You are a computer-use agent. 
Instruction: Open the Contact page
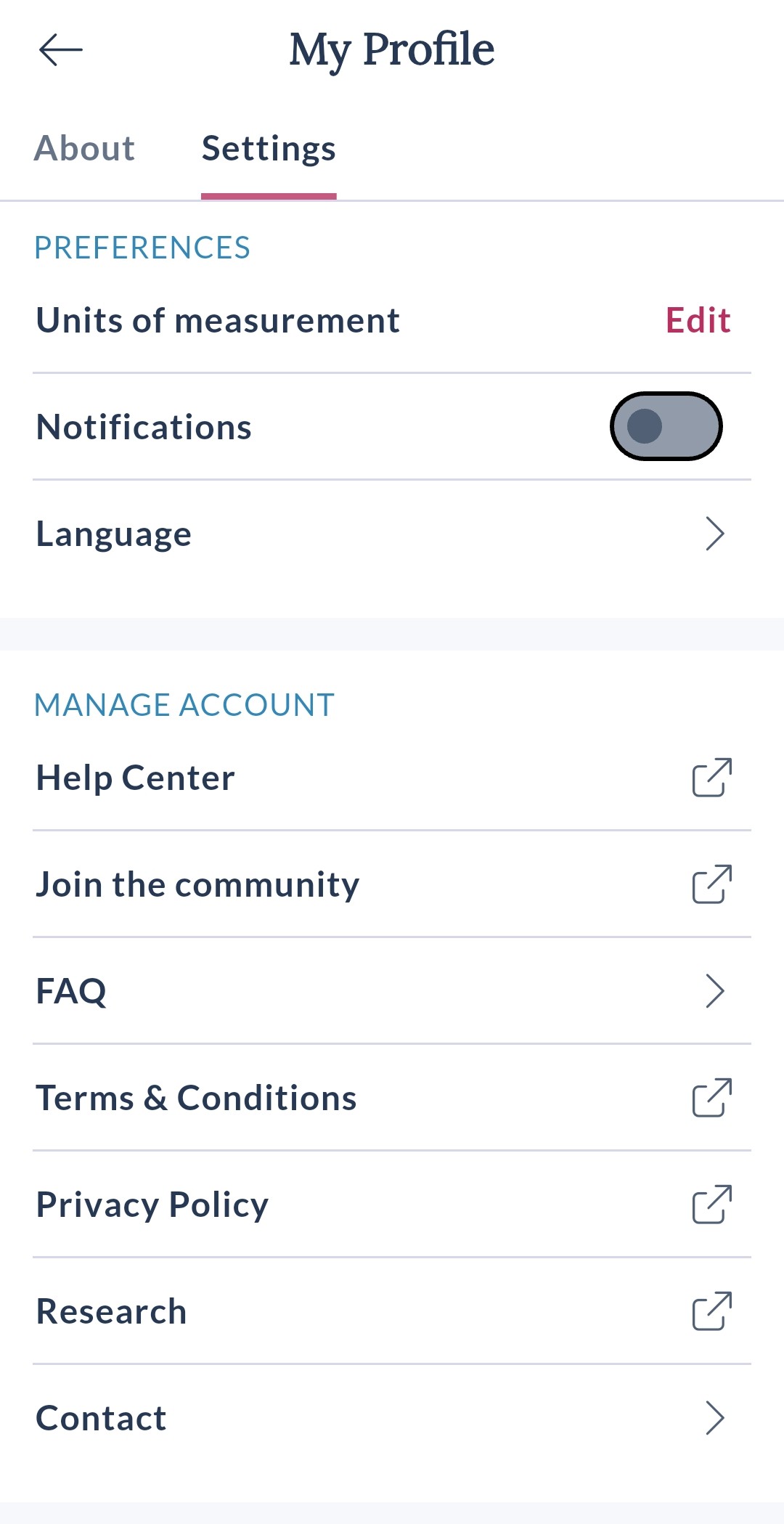(392, 1418)
